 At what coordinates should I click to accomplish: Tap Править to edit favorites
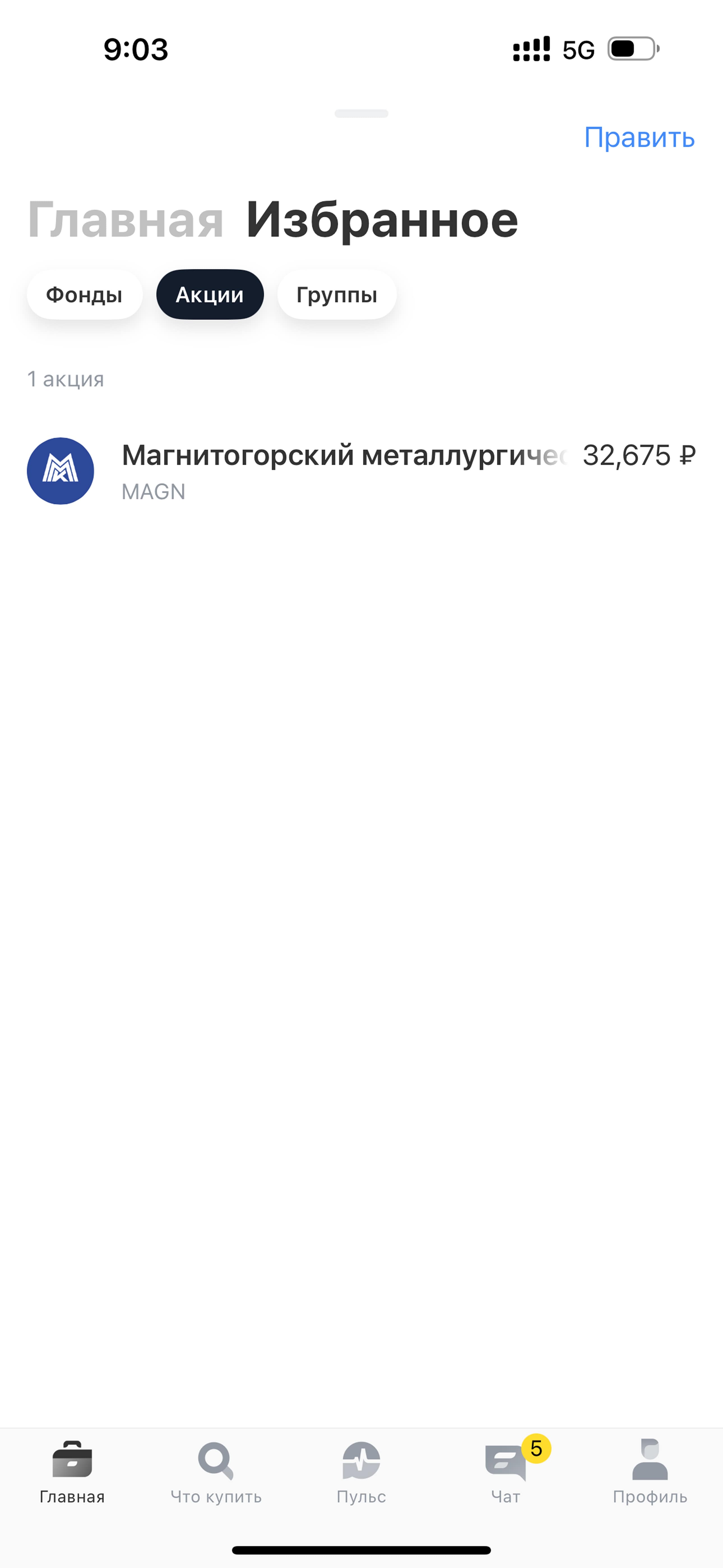[639, 138]
